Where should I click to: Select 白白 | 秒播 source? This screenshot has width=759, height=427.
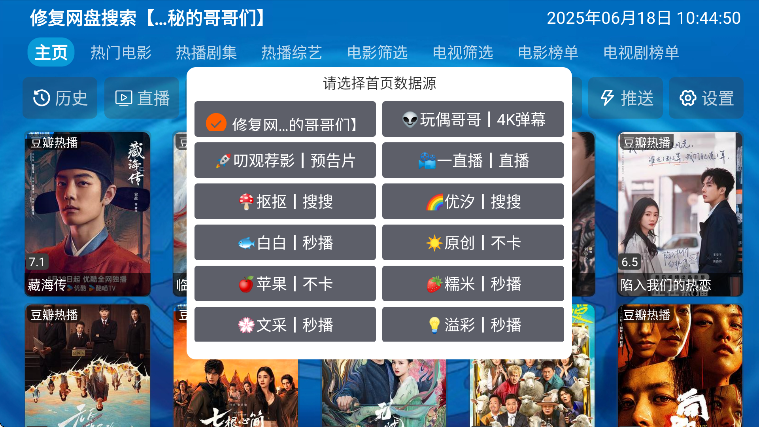pyautogui.click(x=285, y=242)
